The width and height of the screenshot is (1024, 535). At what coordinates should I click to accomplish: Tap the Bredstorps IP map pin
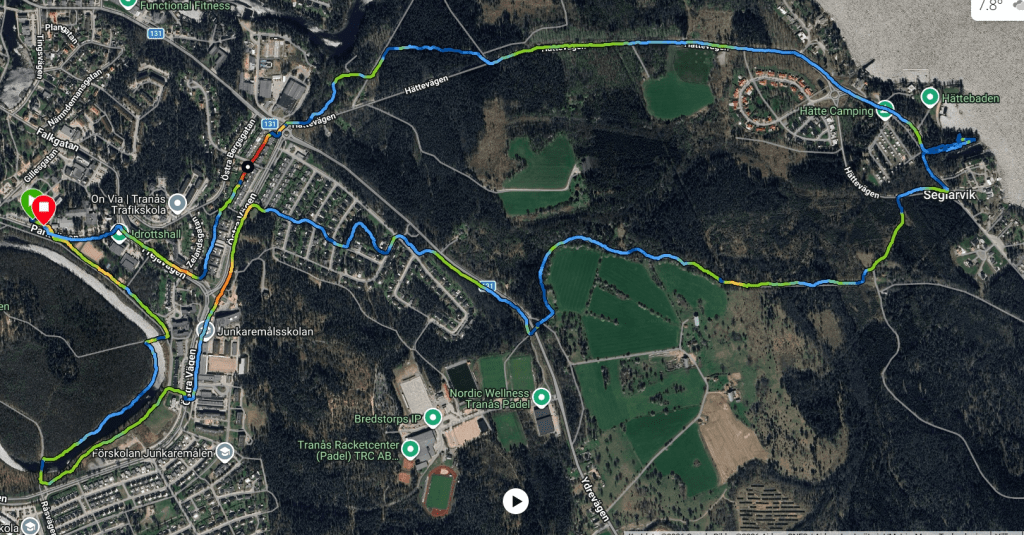(x=433, y=417)
